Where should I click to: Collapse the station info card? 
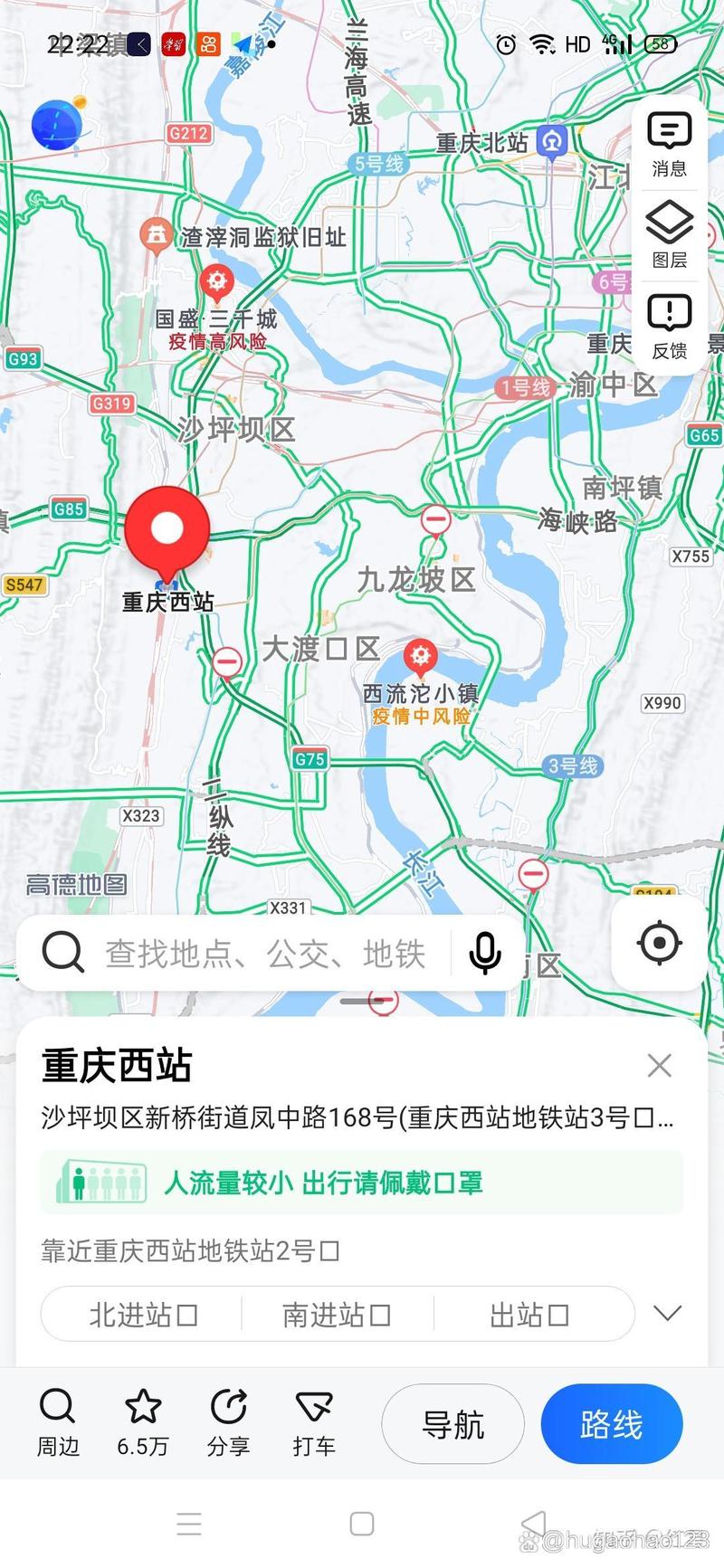[659, 1066]
